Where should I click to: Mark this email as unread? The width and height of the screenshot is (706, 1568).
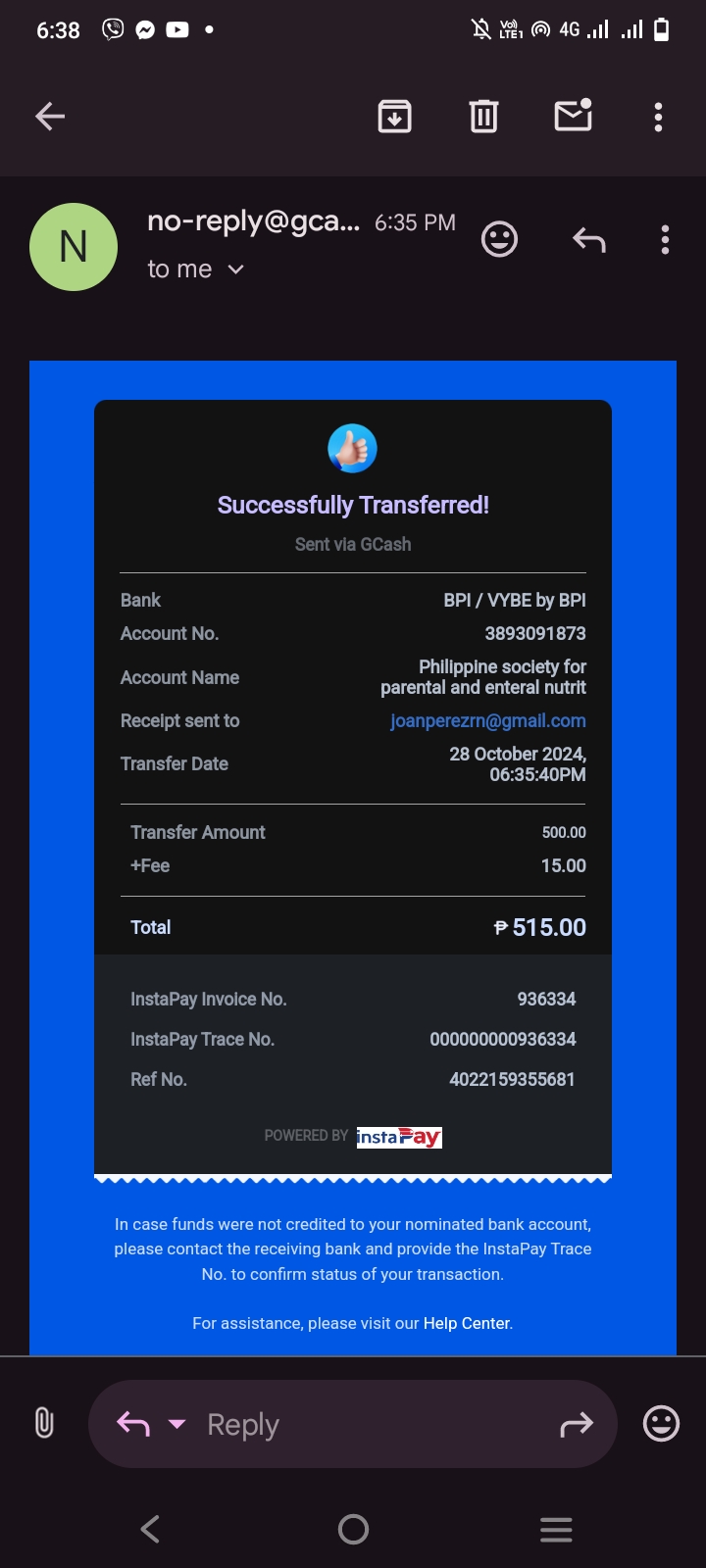[574, 116]
